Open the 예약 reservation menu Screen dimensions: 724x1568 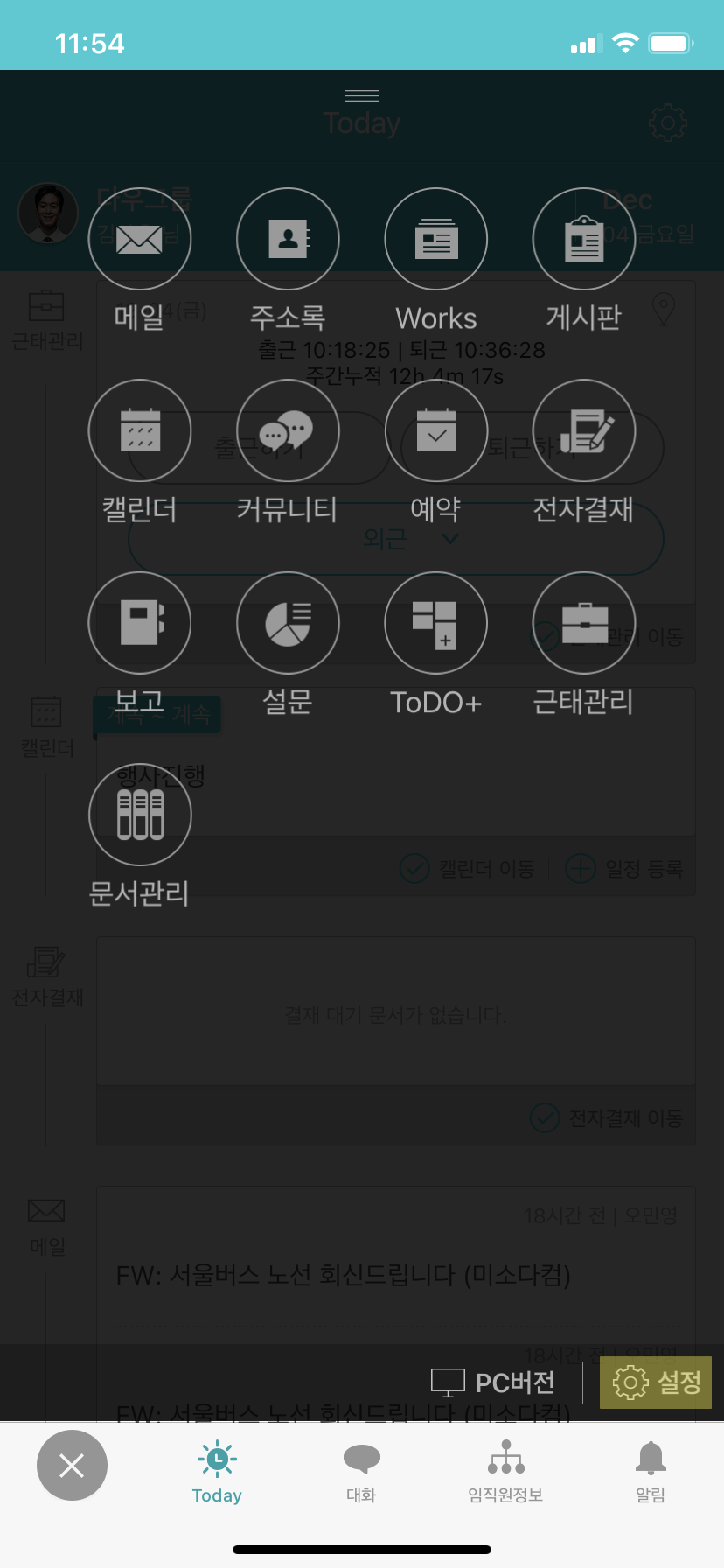(436, 431)
